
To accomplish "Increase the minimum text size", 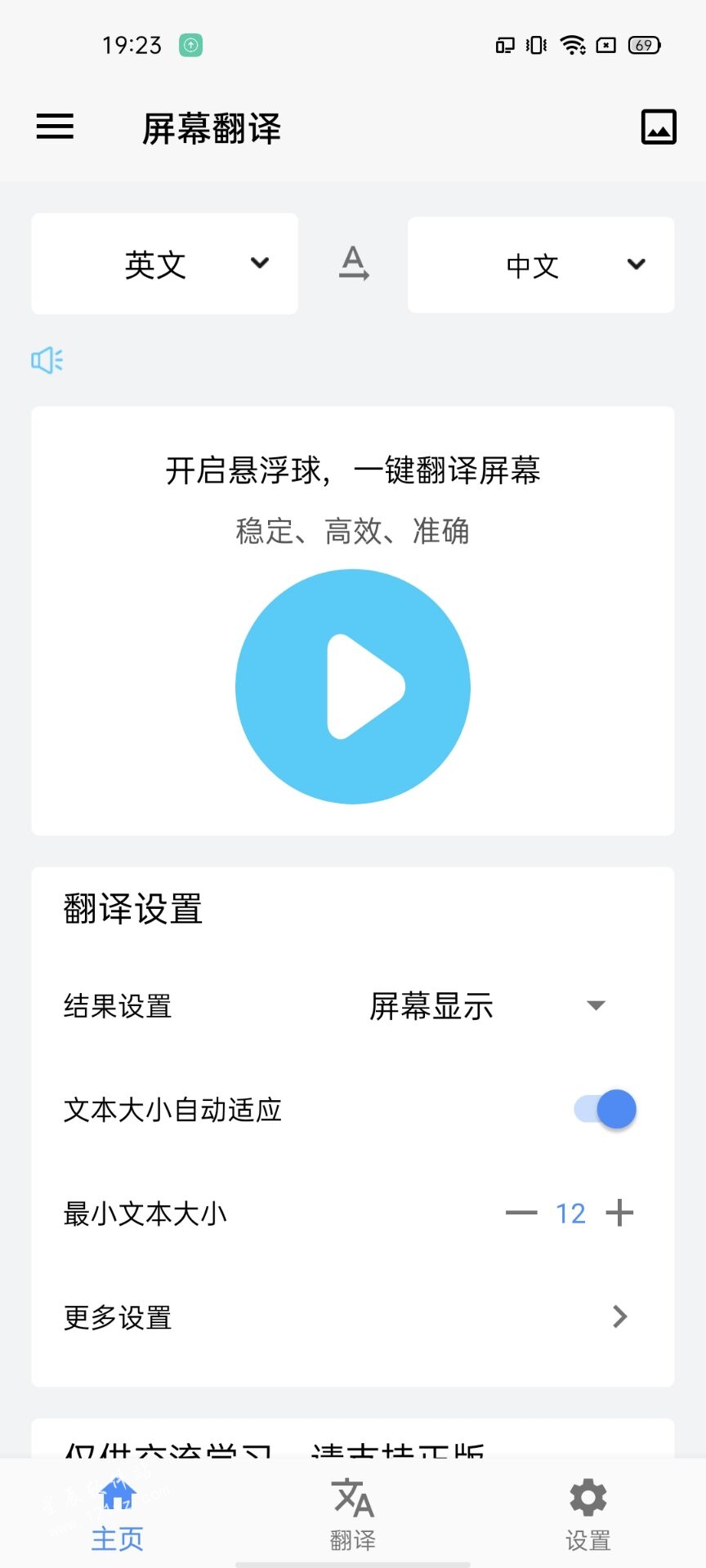I will click(x=619, y=1213).
